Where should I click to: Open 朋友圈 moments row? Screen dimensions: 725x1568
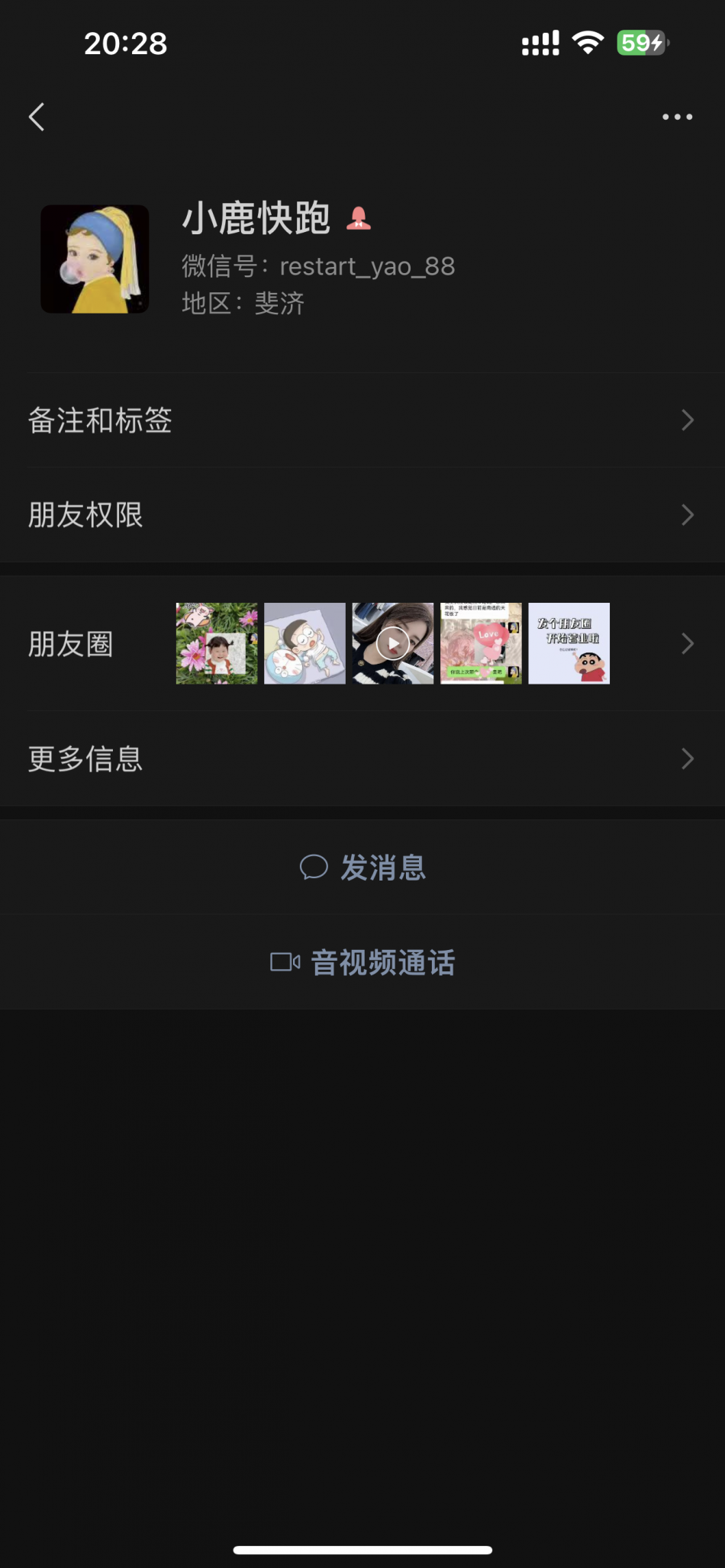click(362, 644)
